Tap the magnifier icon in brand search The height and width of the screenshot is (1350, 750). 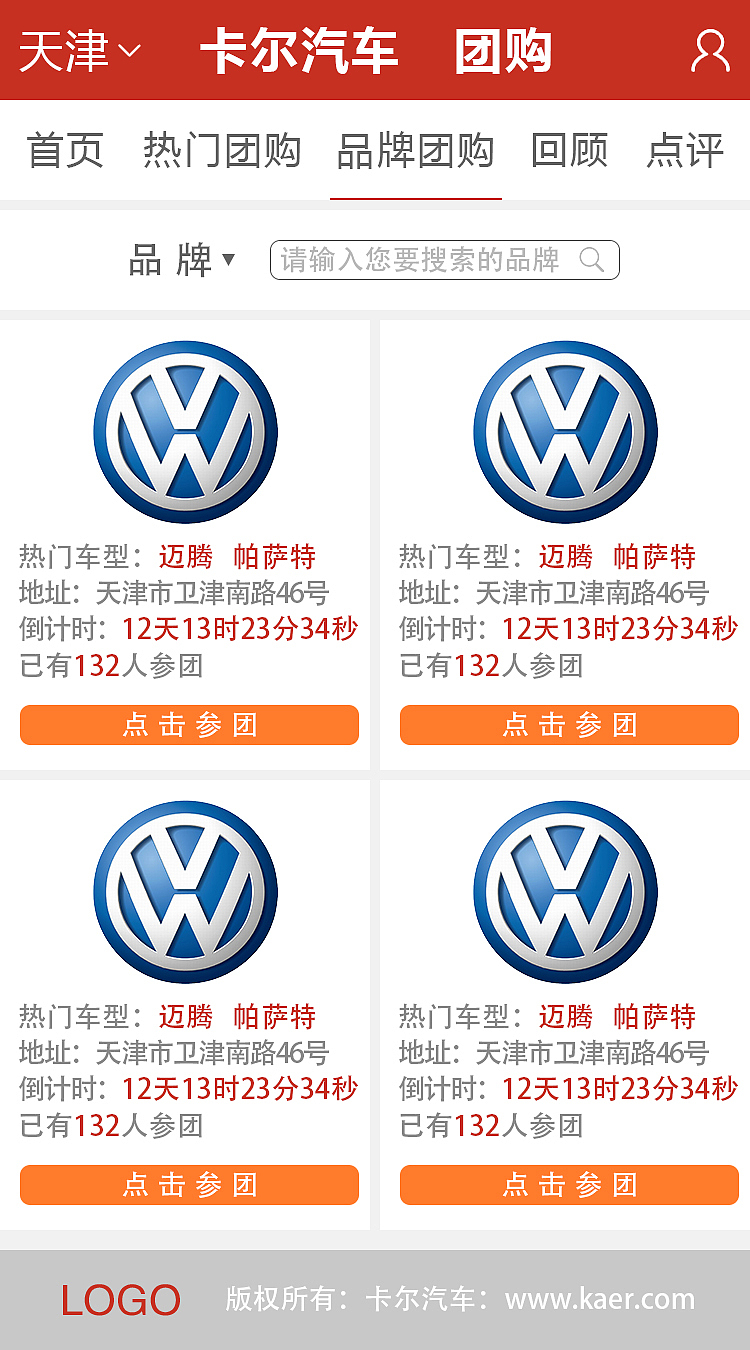click(592, 260)
